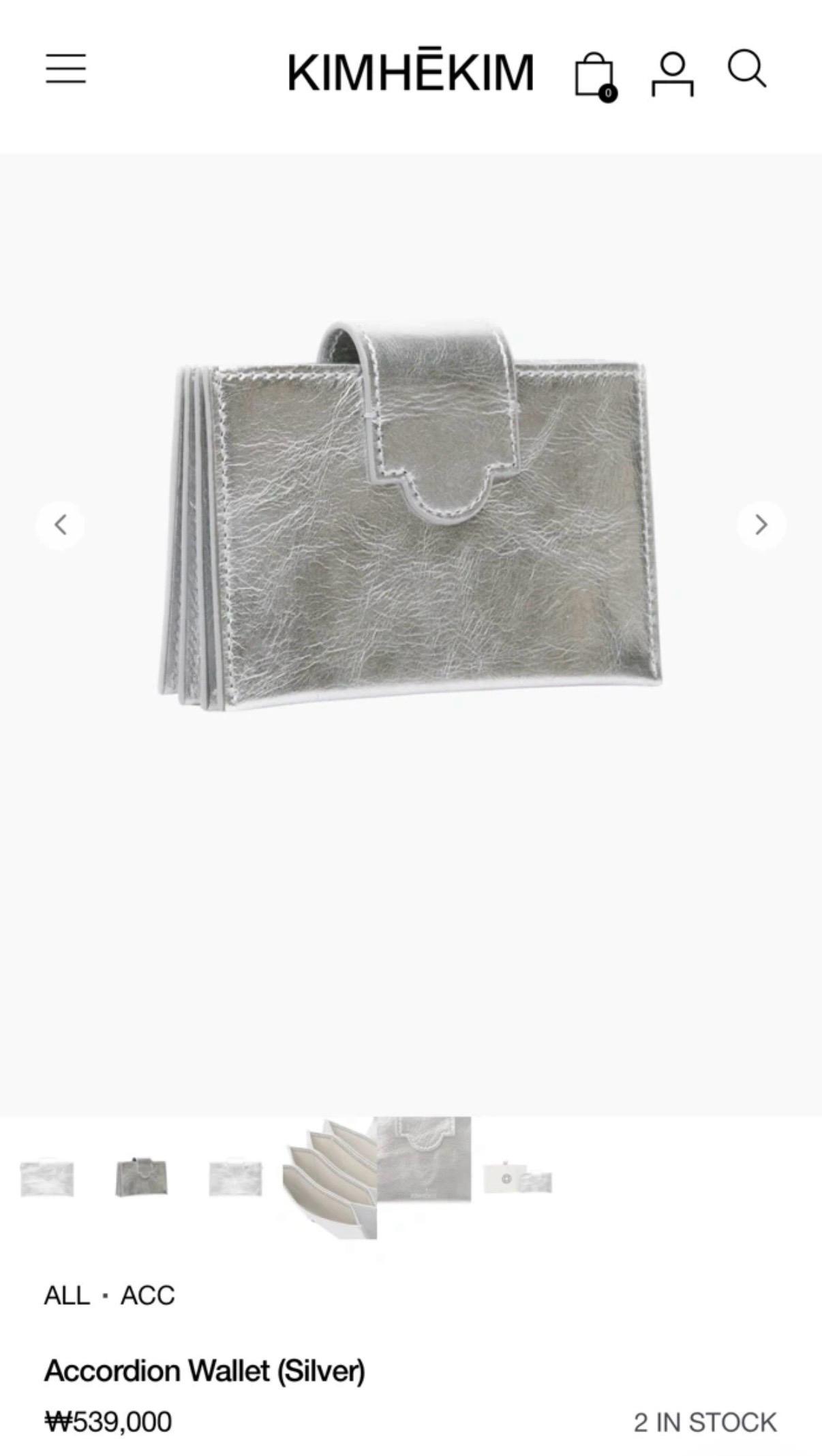The image size is (822, 1456).
Task: Select the first wallet thumbnail
Action: pyautogui.click(x=47, y=1178)
